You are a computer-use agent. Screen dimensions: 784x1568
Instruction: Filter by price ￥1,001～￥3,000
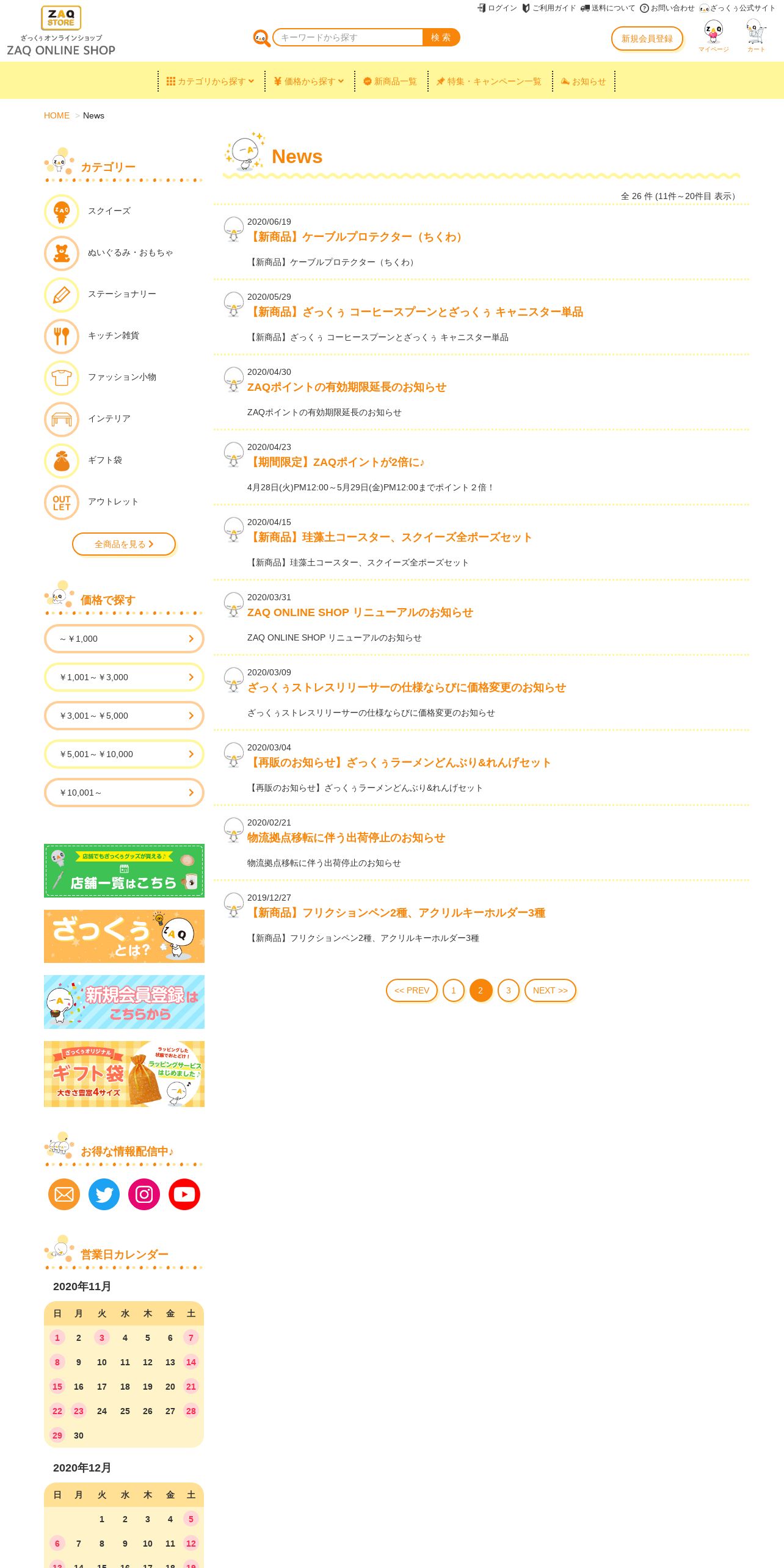click(x=124, y=677)
